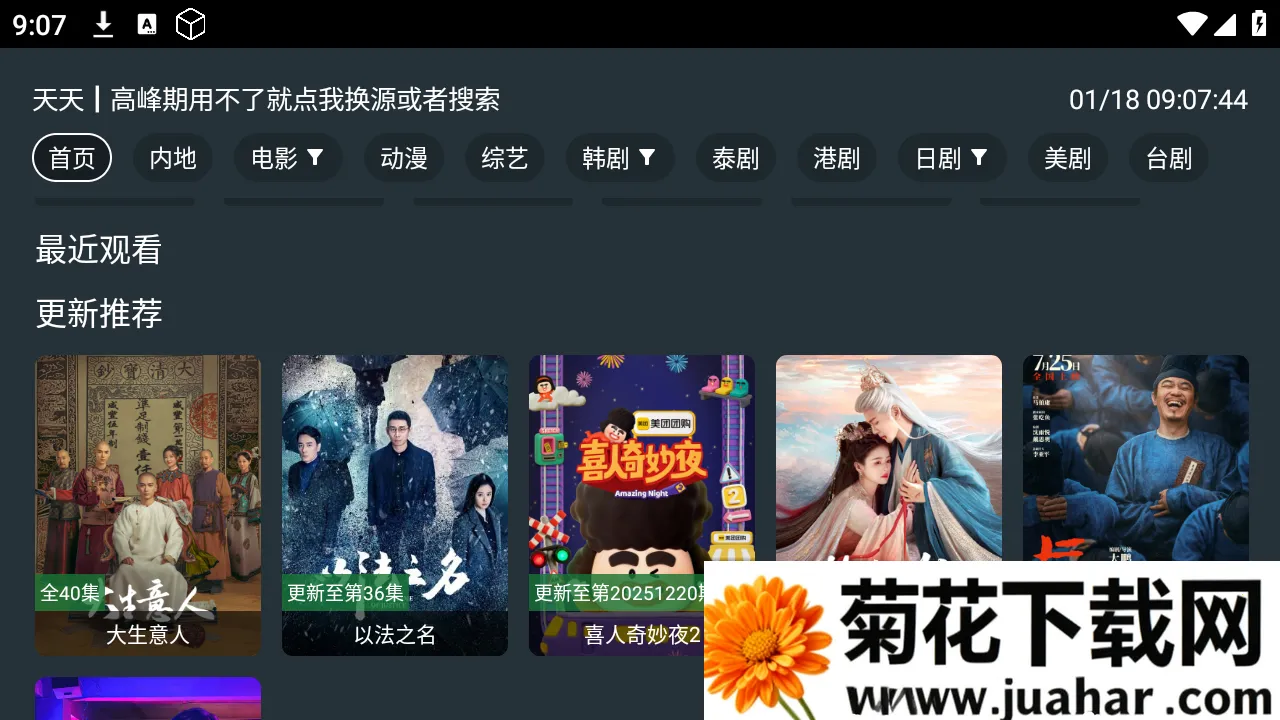
Task: Switch to the 内地 category
Action: [173, 158]
